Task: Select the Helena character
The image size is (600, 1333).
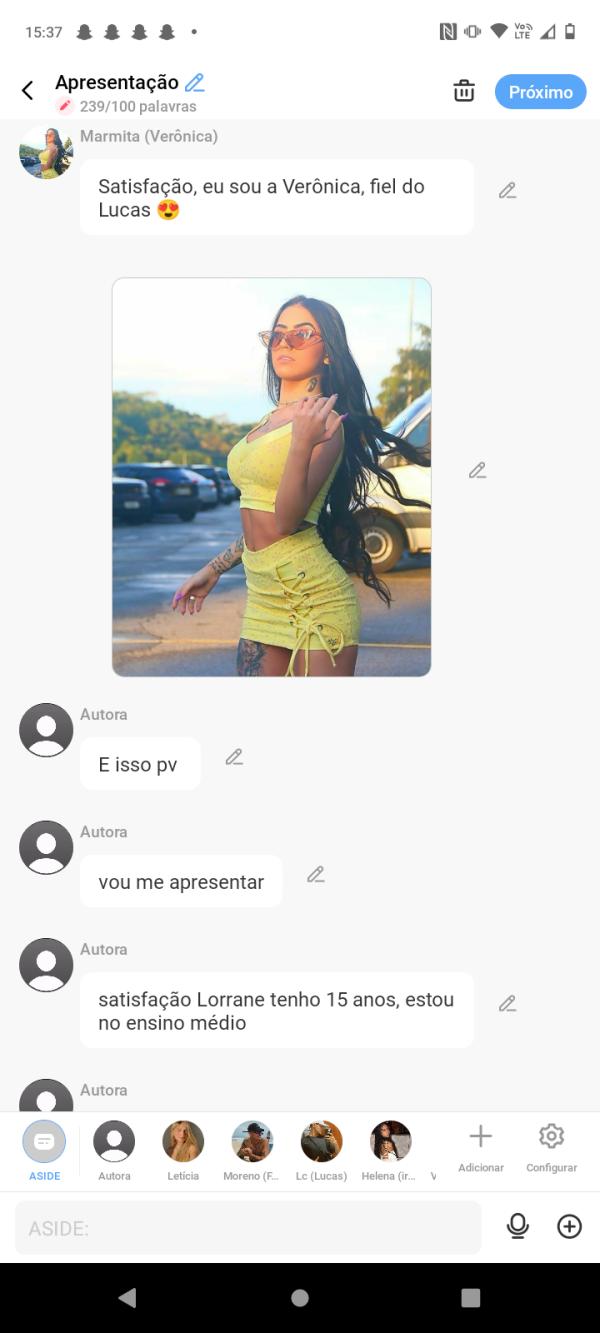Action: coord(391,1150)
